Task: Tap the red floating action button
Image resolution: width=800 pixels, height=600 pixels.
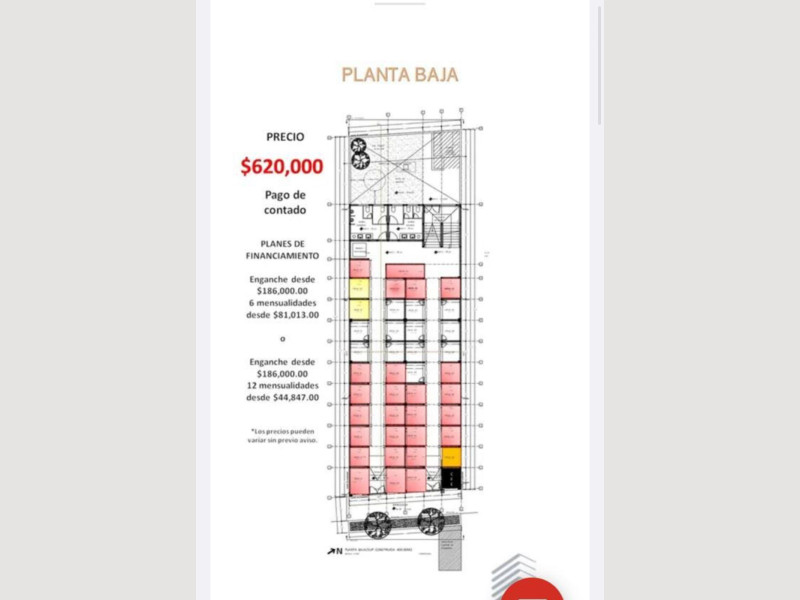Action: (532, 589)
